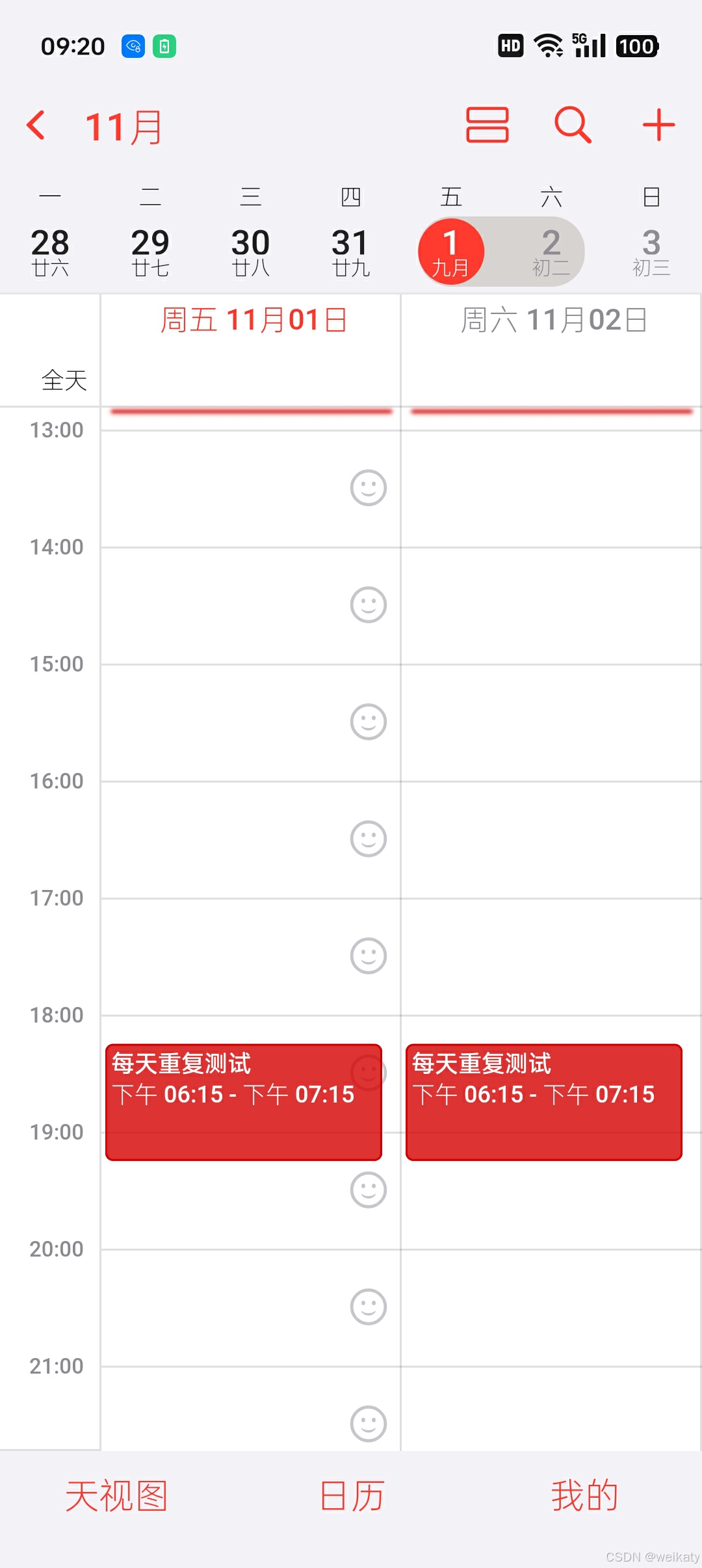Select date 28 in the week strip

pyautogui.click(x=50, y=252)
